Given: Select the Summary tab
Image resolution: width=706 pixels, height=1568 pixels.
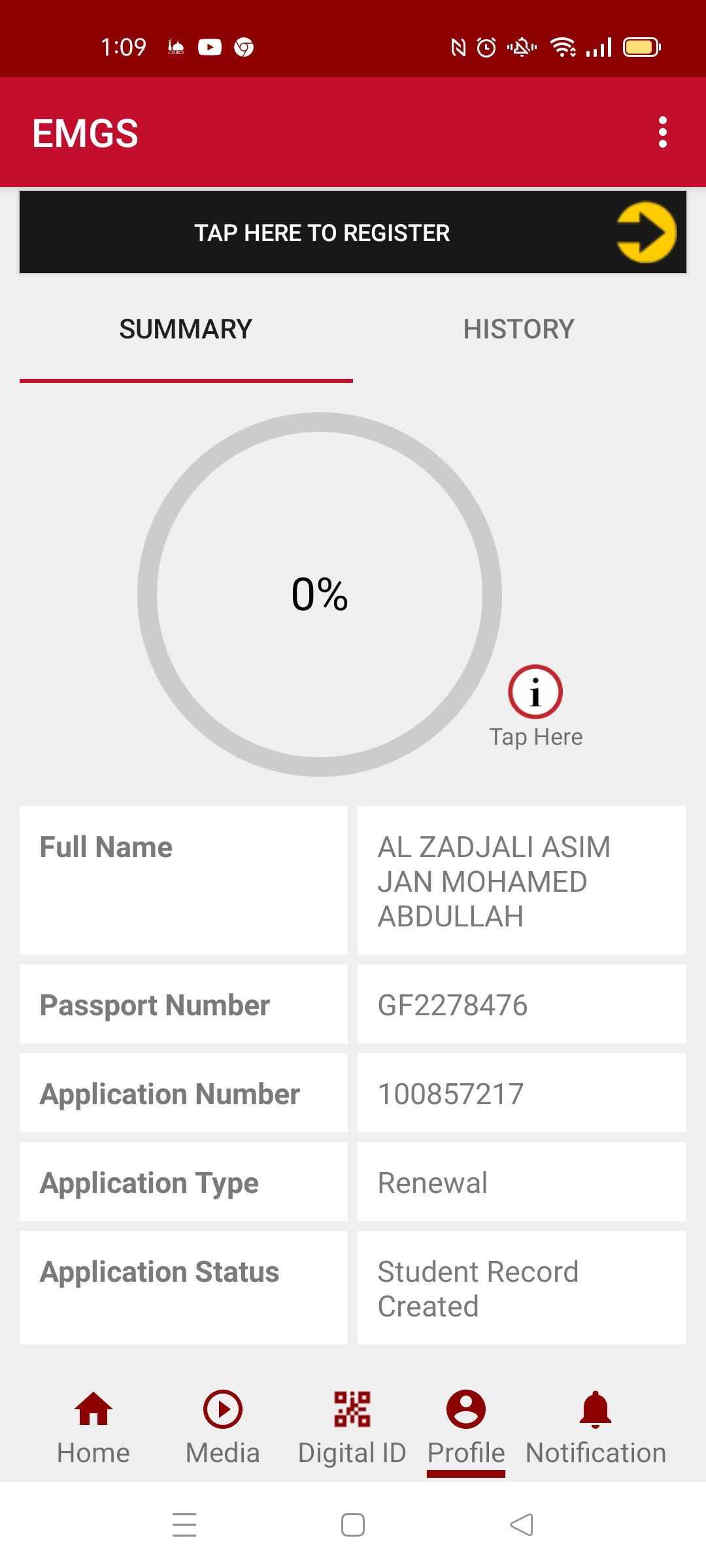Looking at the screenshot, I should [186, 329].
